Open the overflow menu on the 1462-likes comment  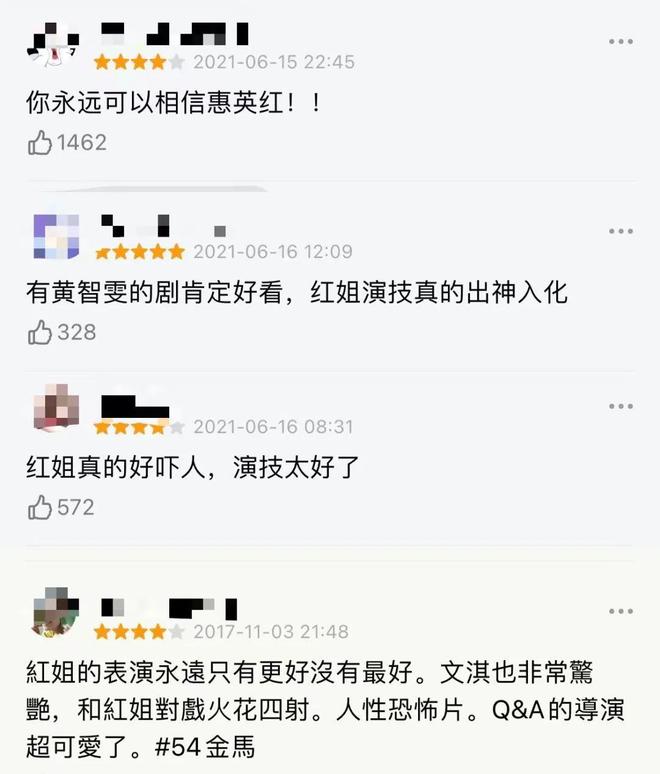point(621,41)
